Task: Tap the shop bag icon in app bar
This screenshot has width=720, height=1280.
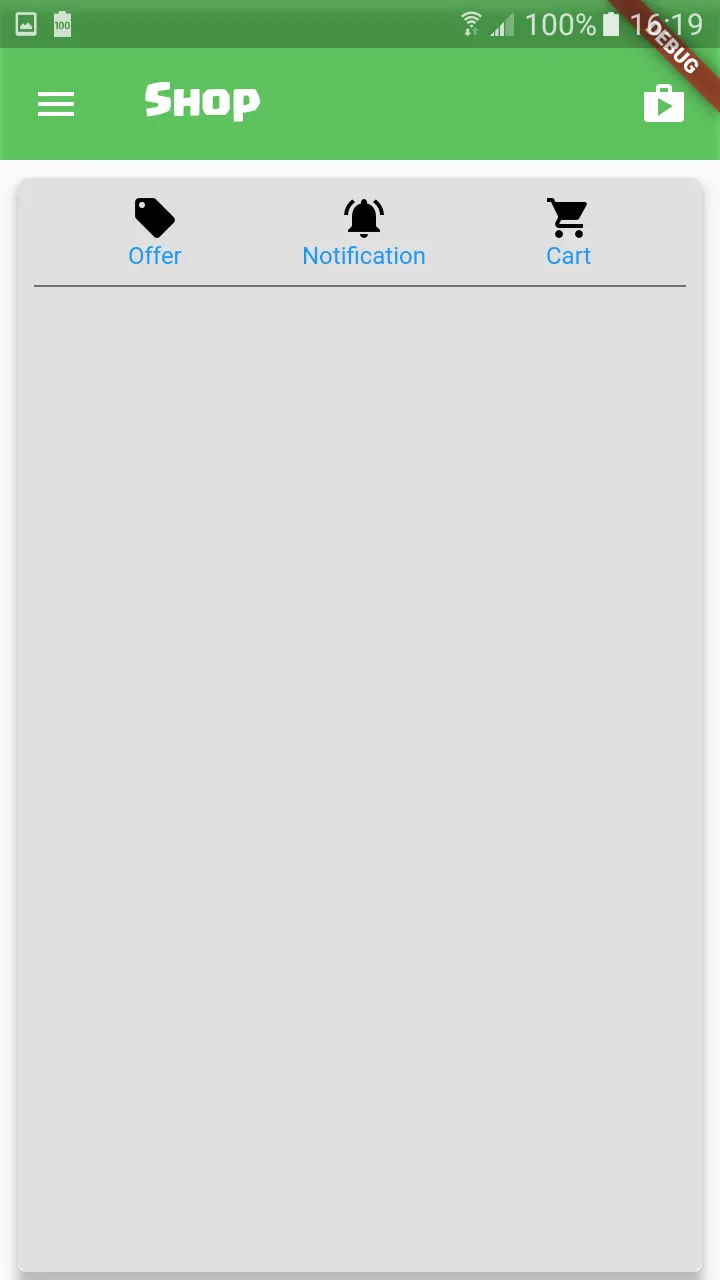Action: (x=663, y=104)
